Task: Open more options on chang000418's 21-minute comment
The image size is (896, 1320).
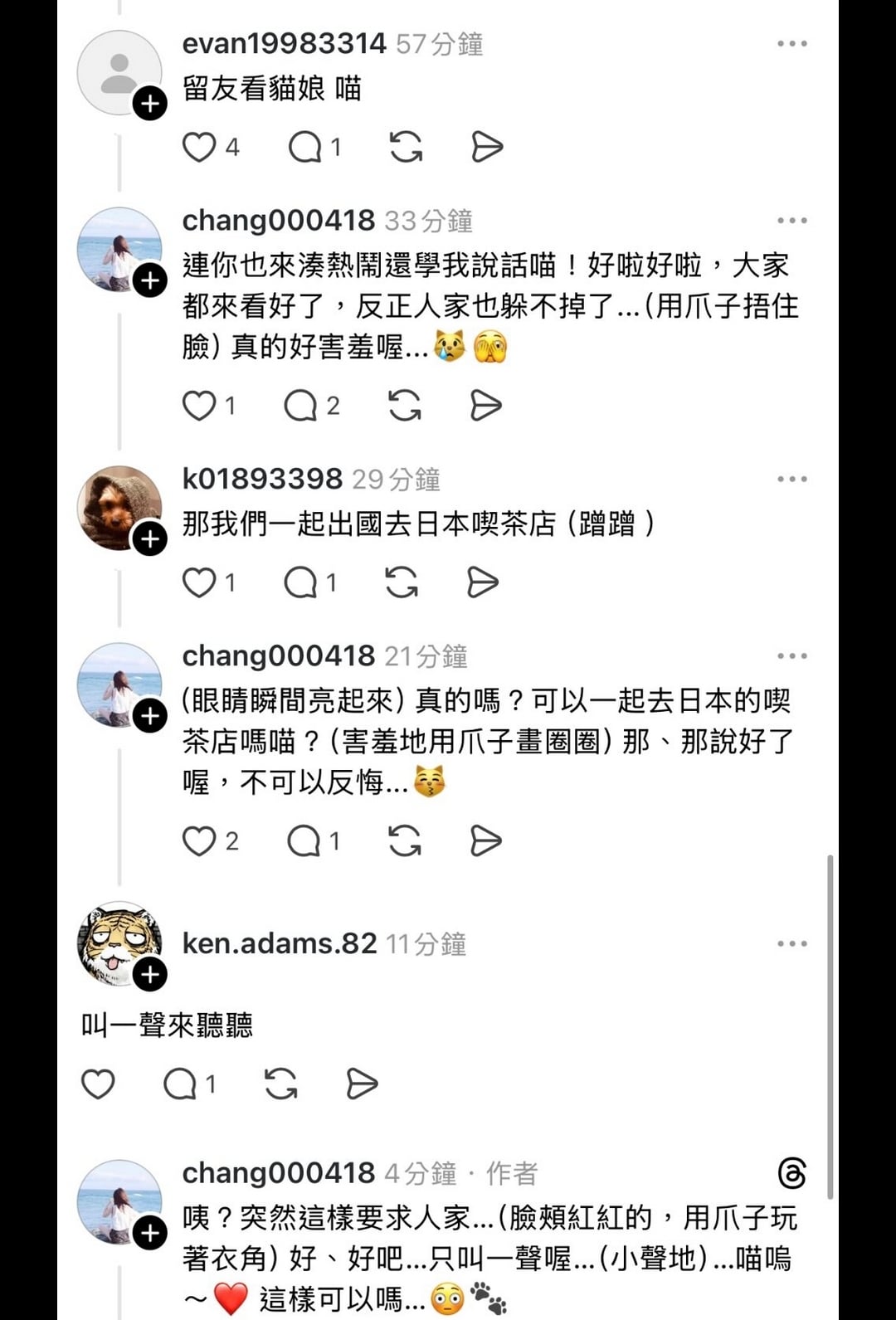Action: [791, 656]
